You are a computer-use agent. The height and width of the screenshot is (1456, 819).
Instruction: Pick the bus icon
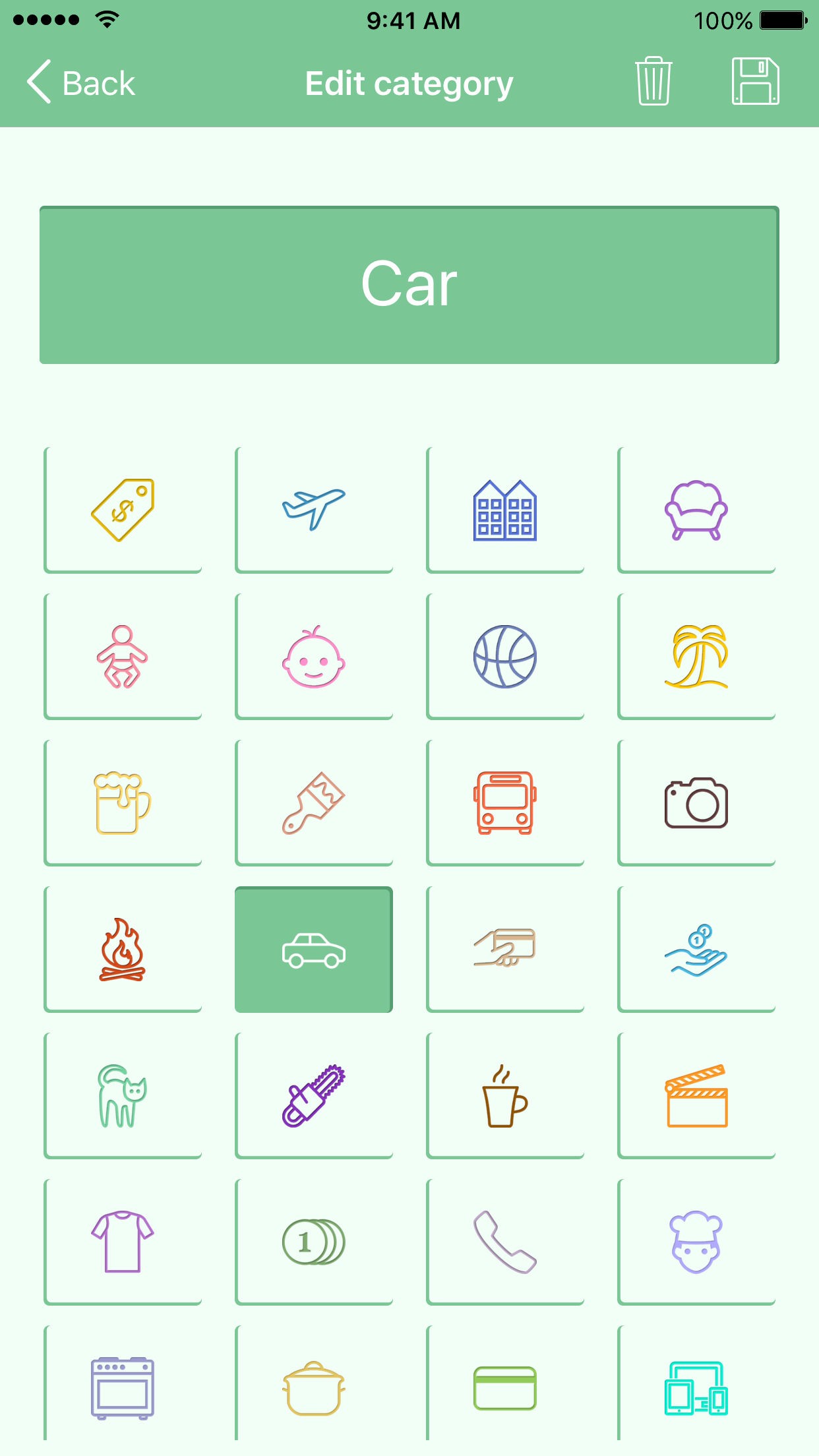coord(505,803)
